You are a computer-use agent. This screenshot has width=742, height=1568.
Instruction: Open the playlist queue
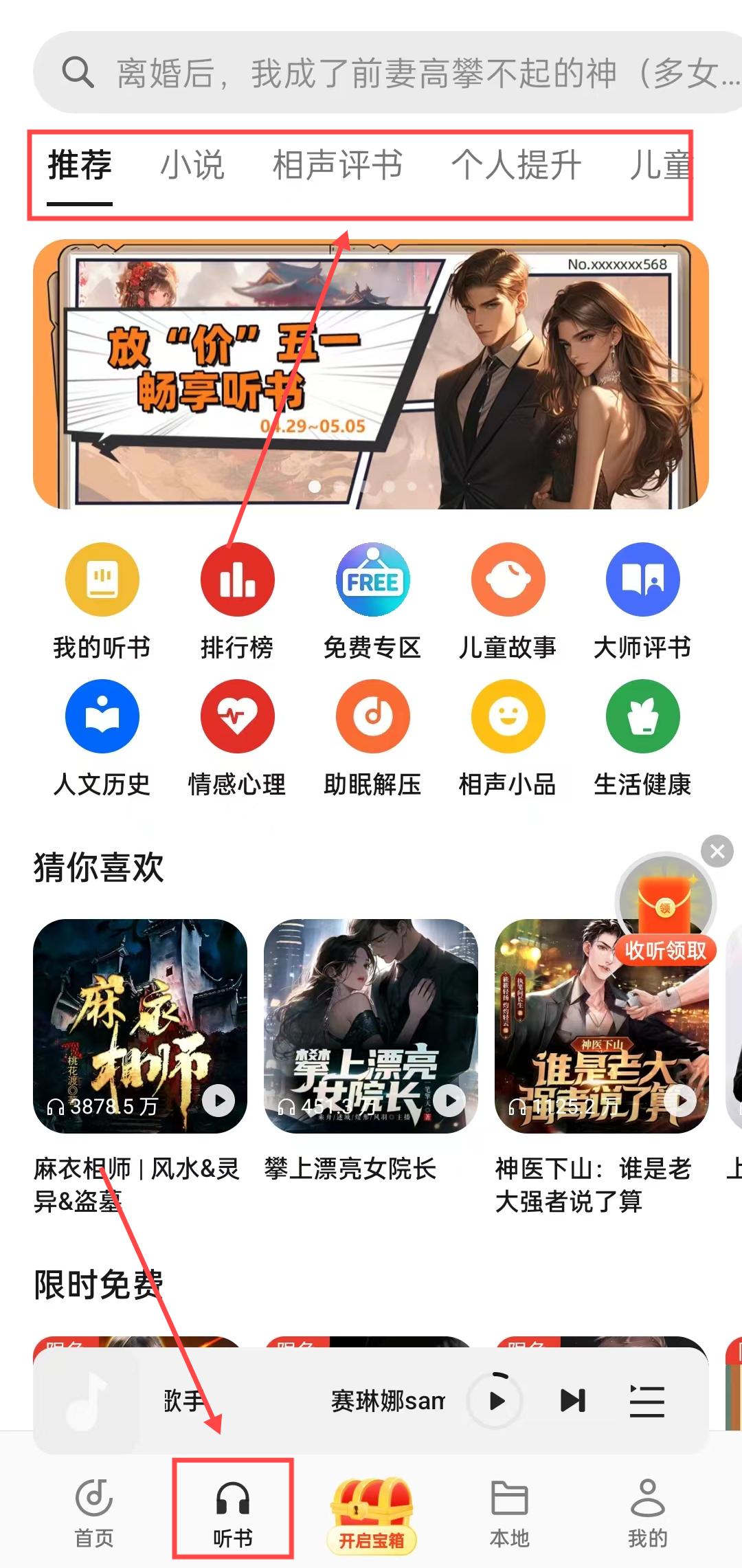(x=647, y=1400)
